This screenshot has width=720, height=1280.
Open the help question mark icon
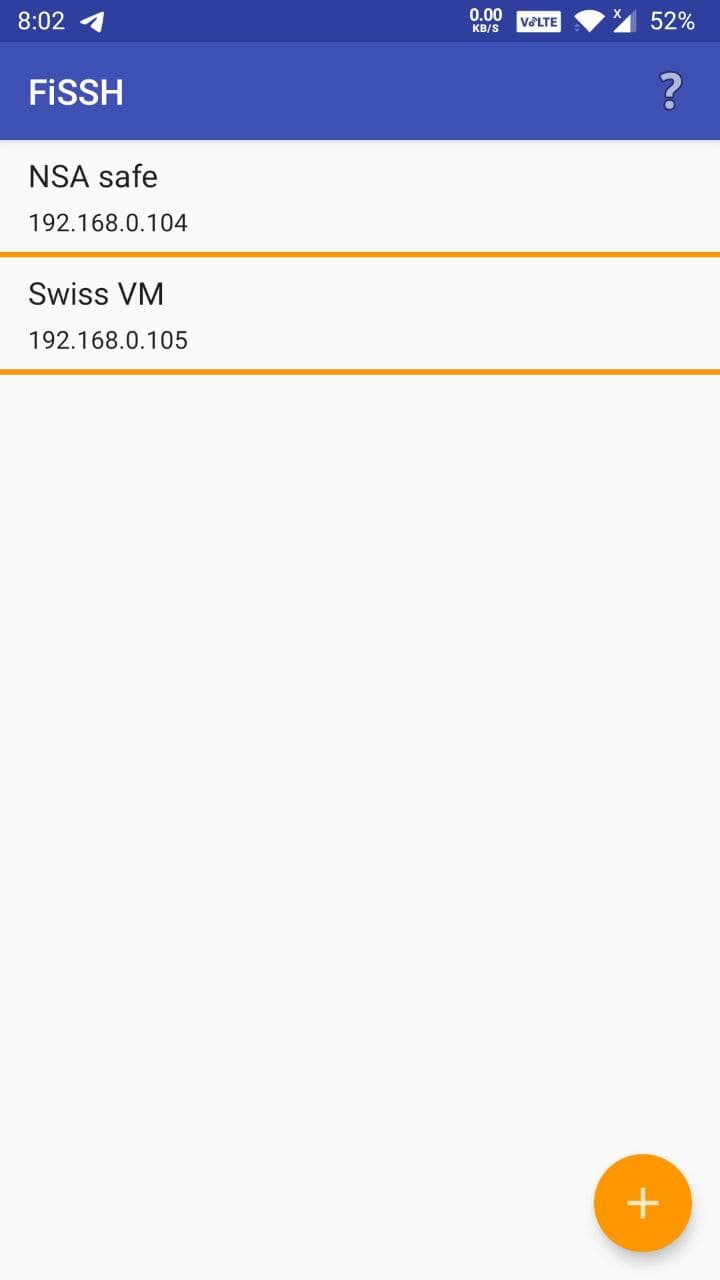671,92
